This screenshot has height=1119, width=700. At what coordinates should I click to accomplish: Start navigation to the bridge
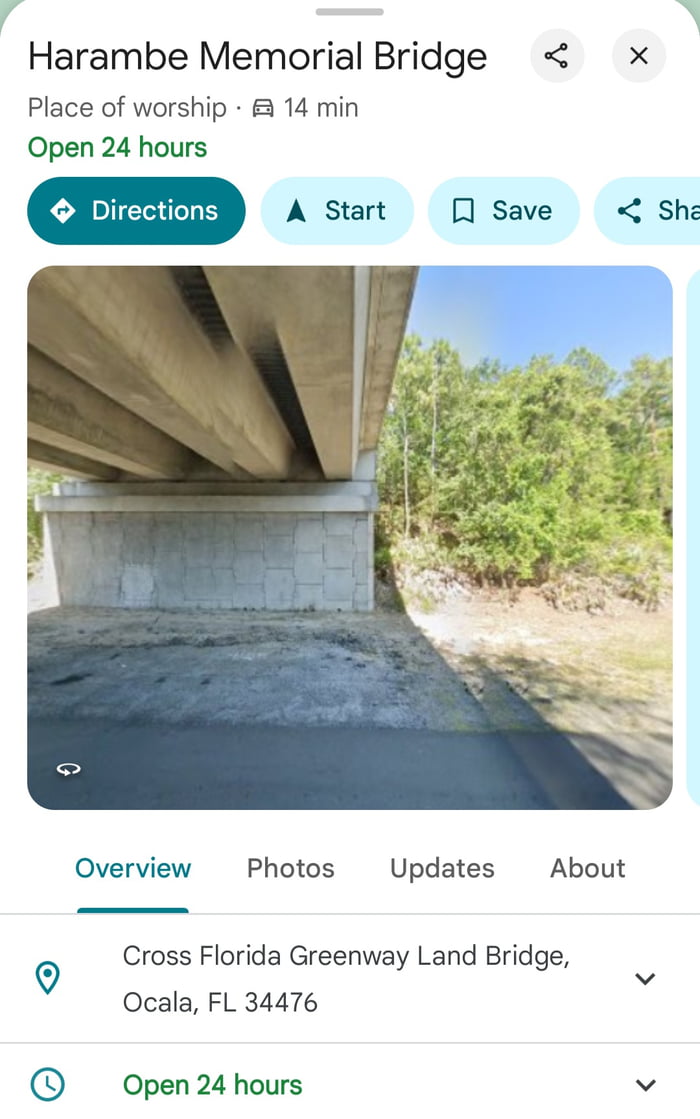click(337, 211)
